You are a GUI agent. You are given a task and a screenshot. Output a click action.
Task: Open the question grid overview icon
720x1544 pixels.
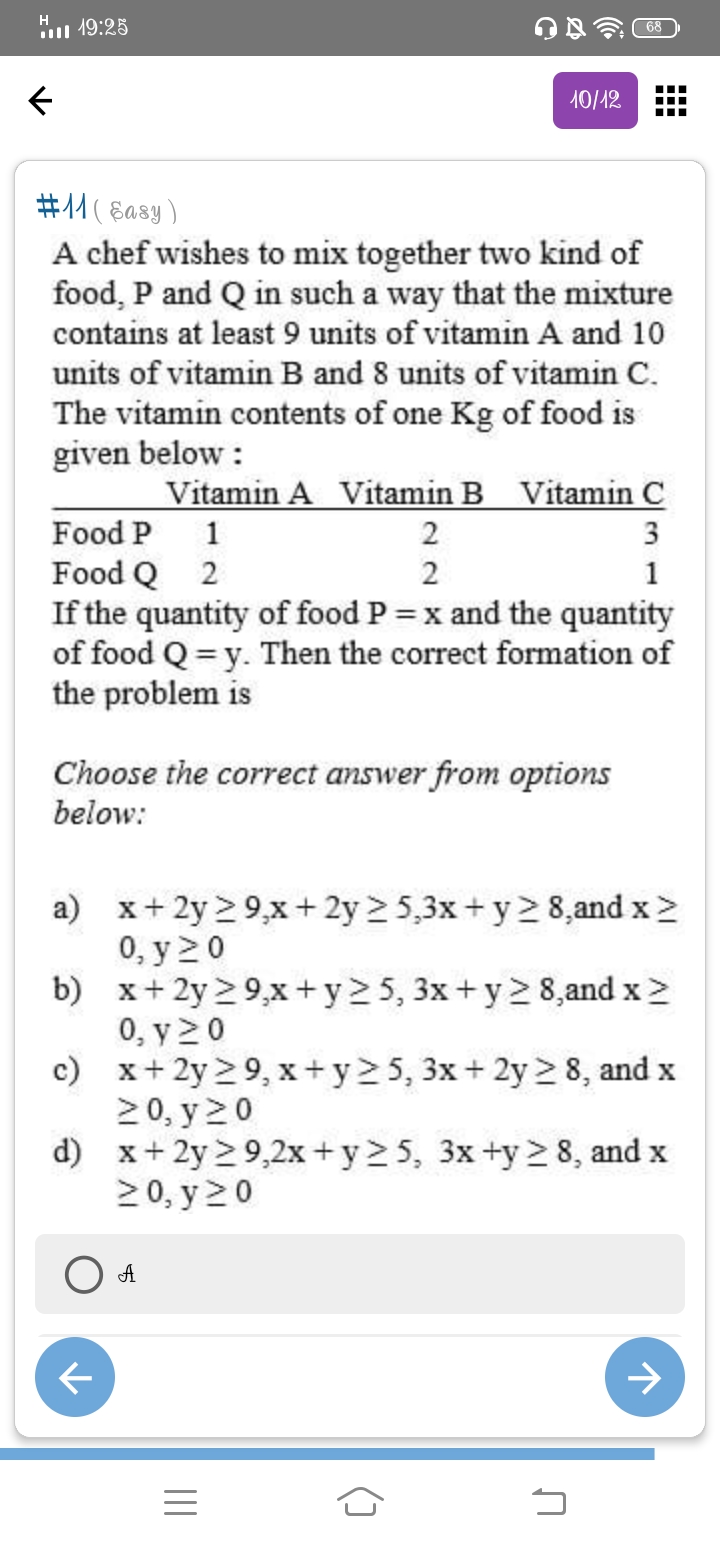670,100
